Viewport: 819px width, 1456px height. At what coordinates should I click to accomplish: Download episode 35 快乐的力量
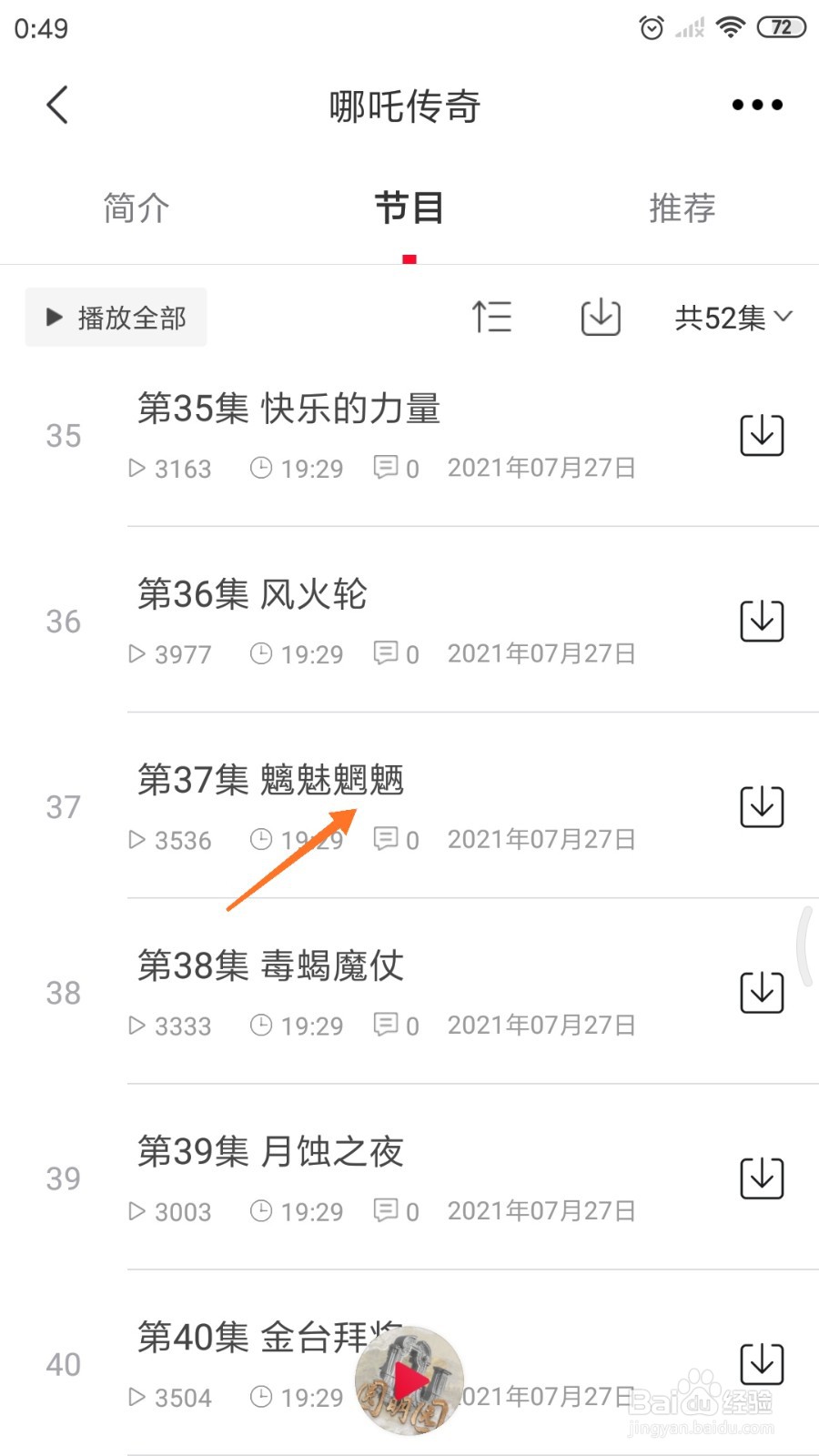pos(762,436)
